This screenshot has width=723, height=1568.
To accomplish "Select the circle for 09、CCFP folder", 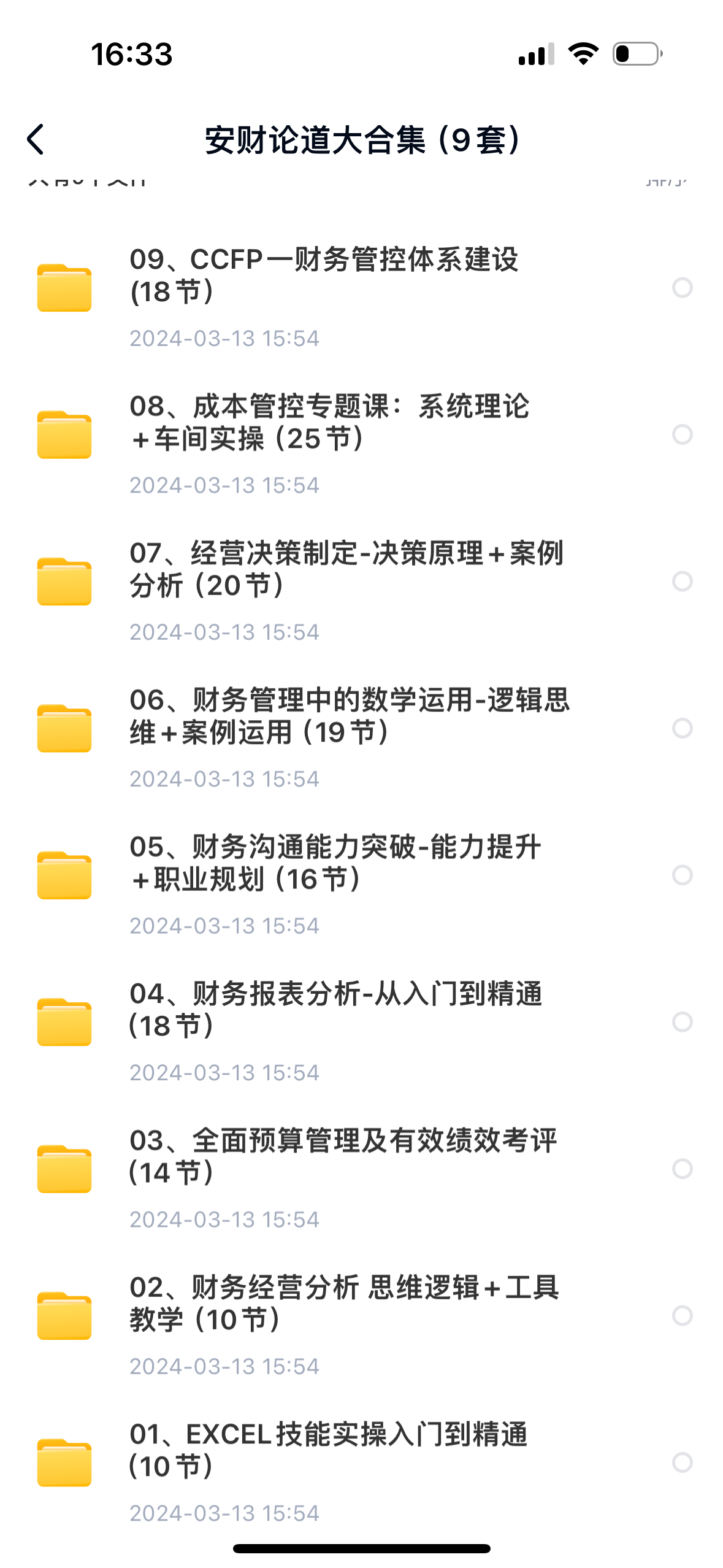I will click(682, 288).
